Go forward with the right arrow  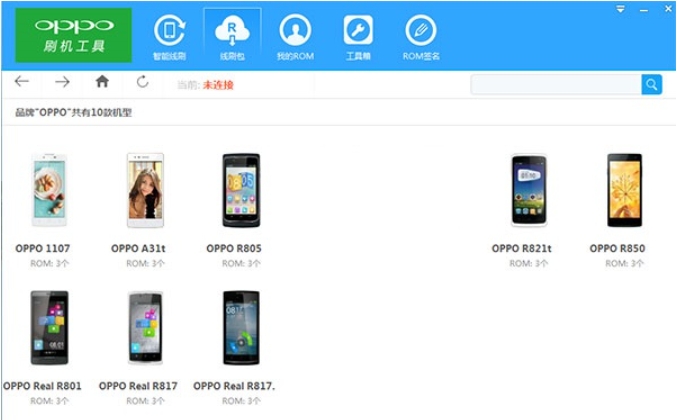click(x=62, y=82)
